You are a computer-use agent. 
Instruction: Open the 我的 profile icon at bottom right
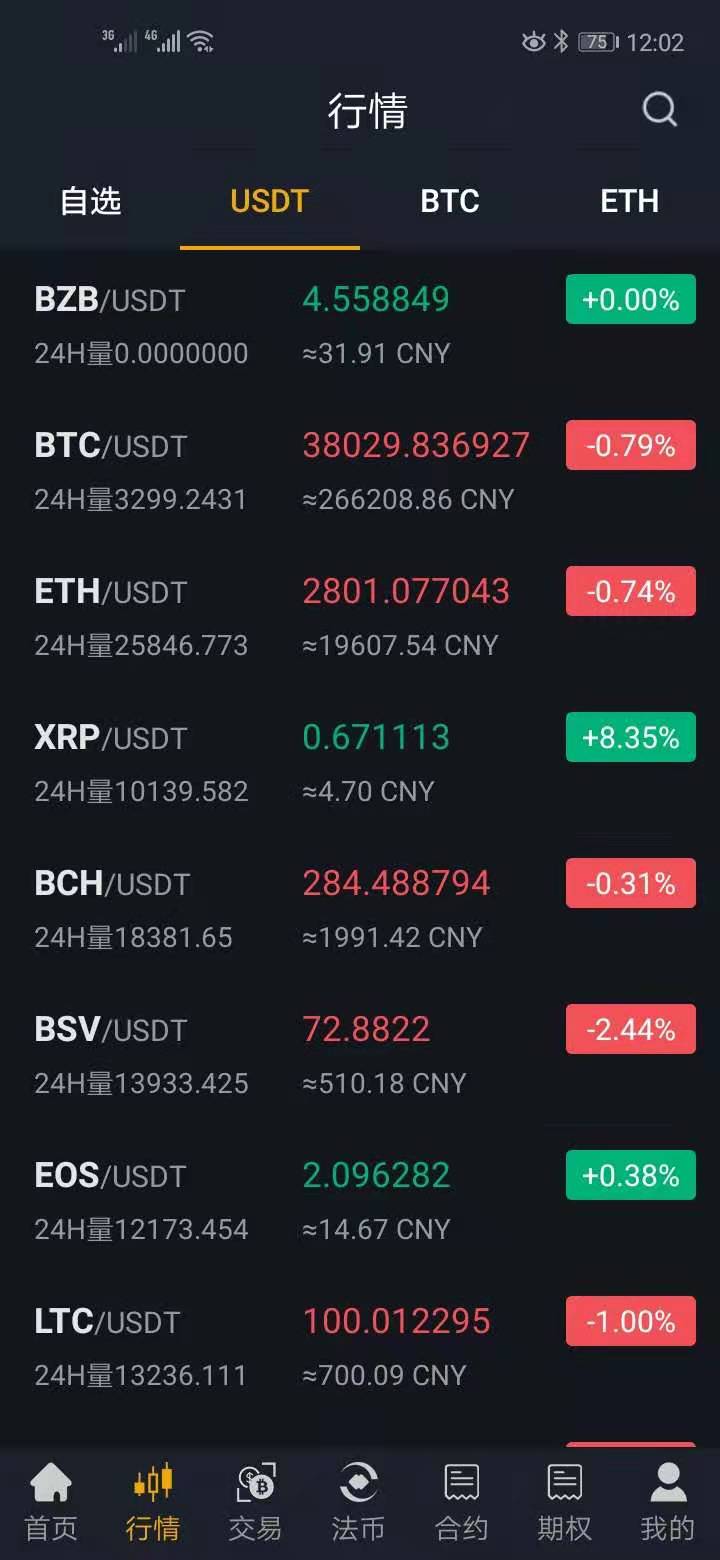tap(666, 1500)
